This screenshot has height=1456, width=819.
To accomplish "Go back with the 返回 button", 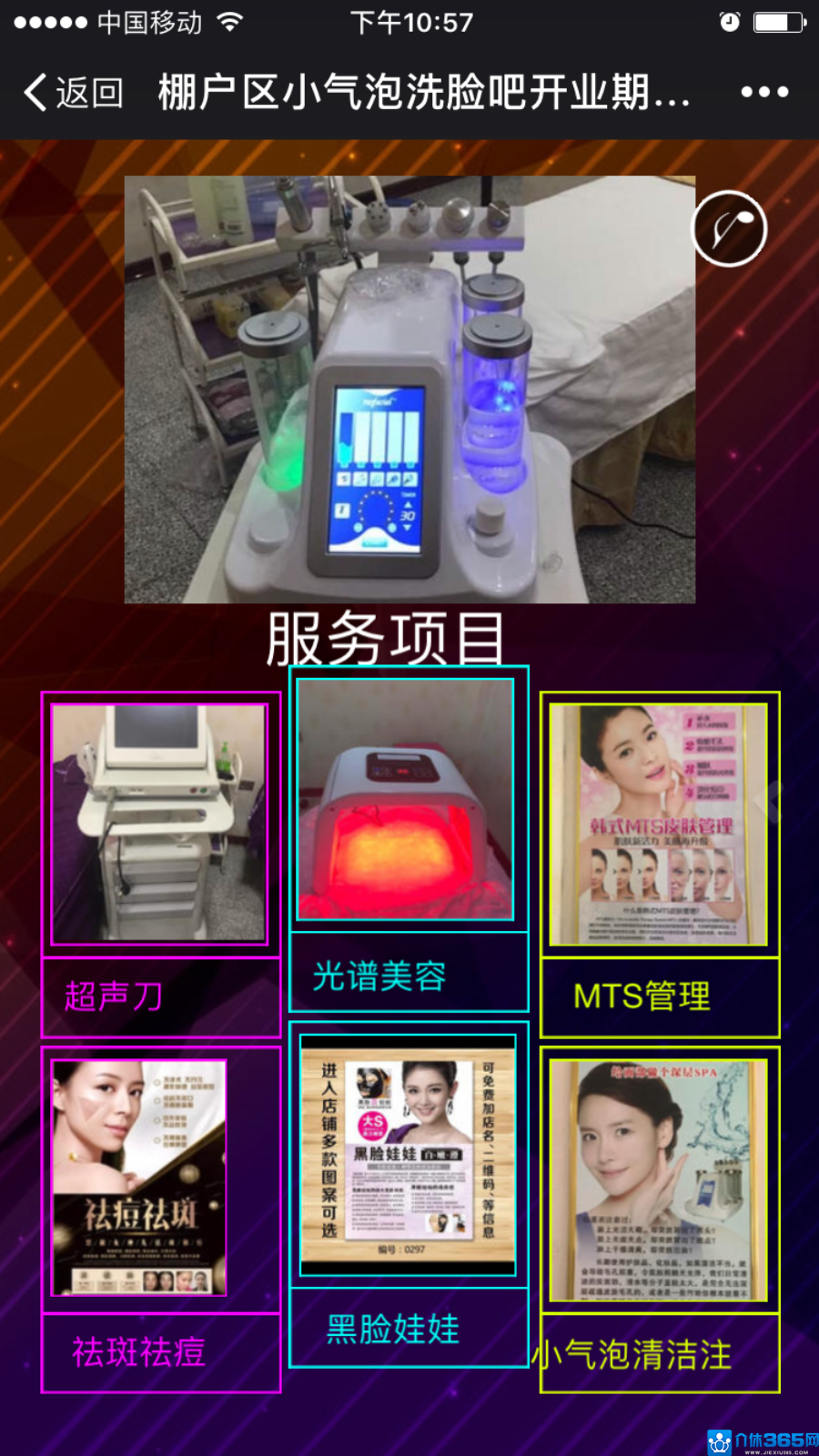I will 73,92.
